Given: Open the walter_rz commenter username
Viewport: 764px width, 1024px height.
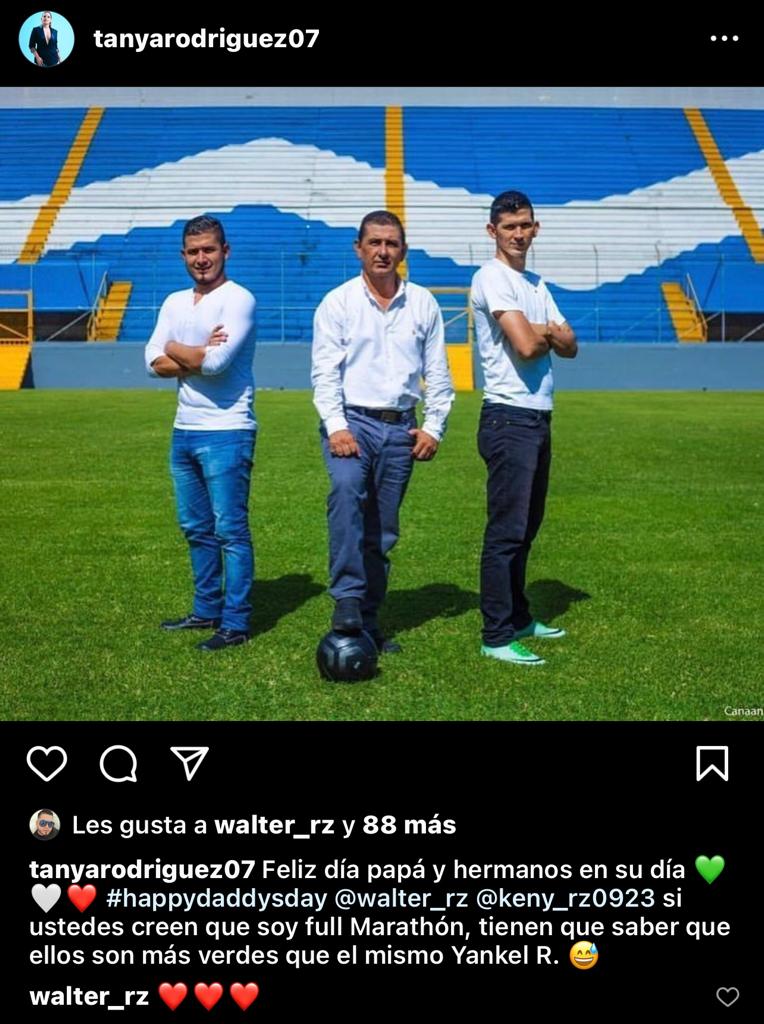Looking at the screenshot, I should tap(89, 996).
